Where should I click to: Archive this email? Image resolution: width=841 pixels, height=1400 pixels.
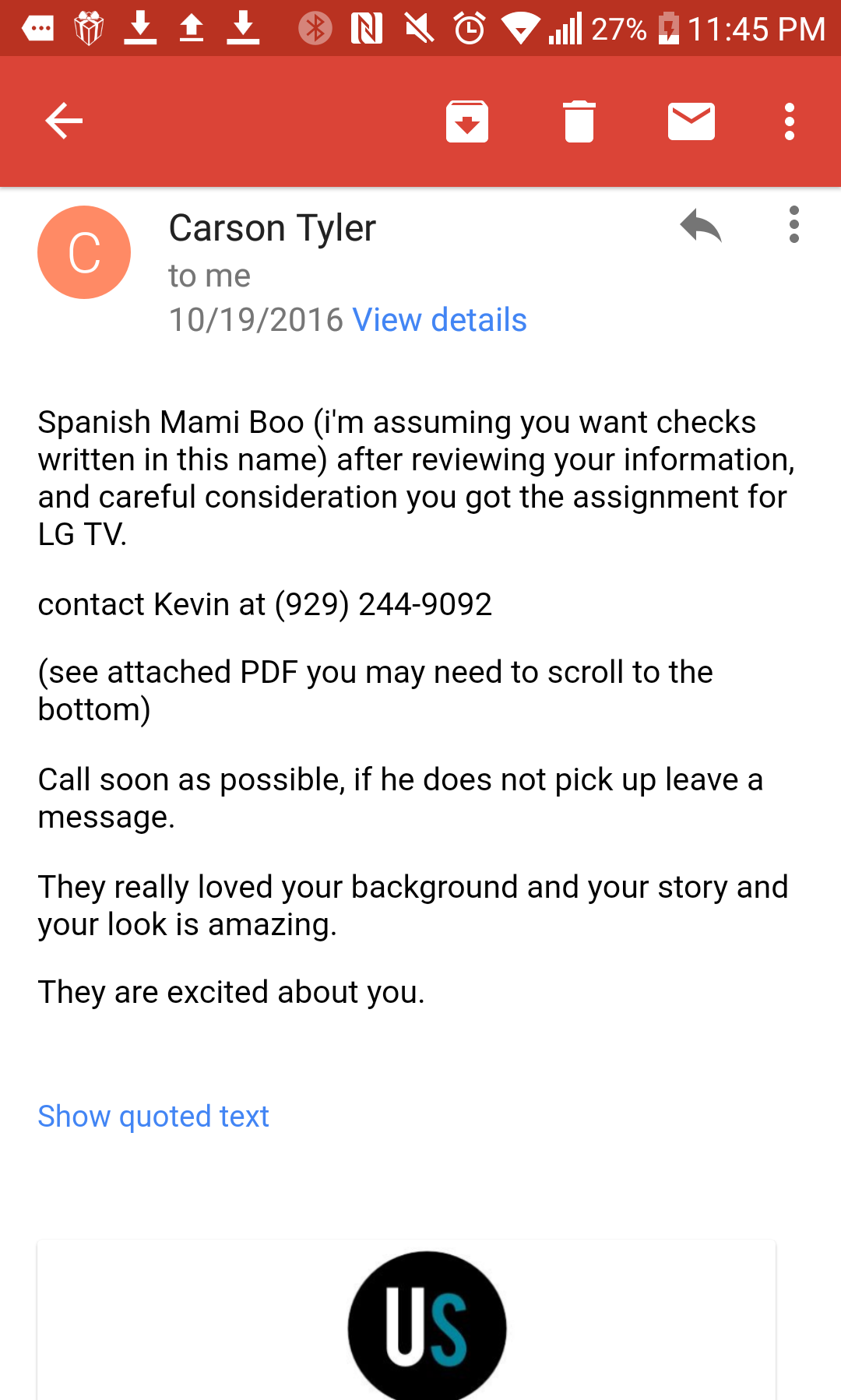click(x=467, y=121)
